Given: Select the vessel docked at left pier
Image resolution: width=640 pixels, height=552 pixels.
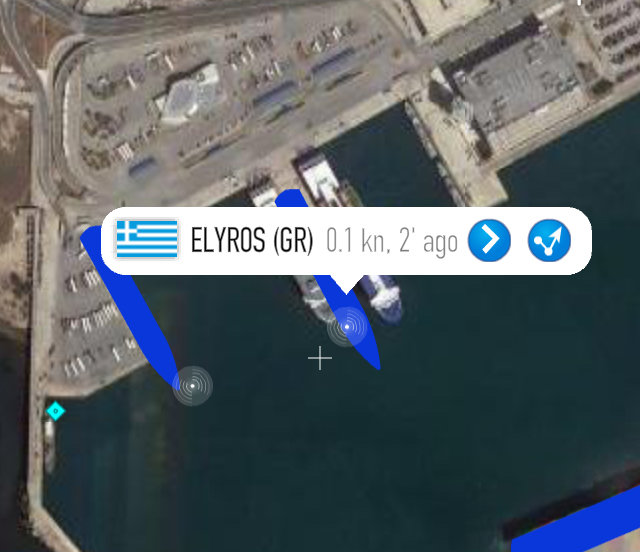Looking at the screenshot, I should tap(192, 385).
